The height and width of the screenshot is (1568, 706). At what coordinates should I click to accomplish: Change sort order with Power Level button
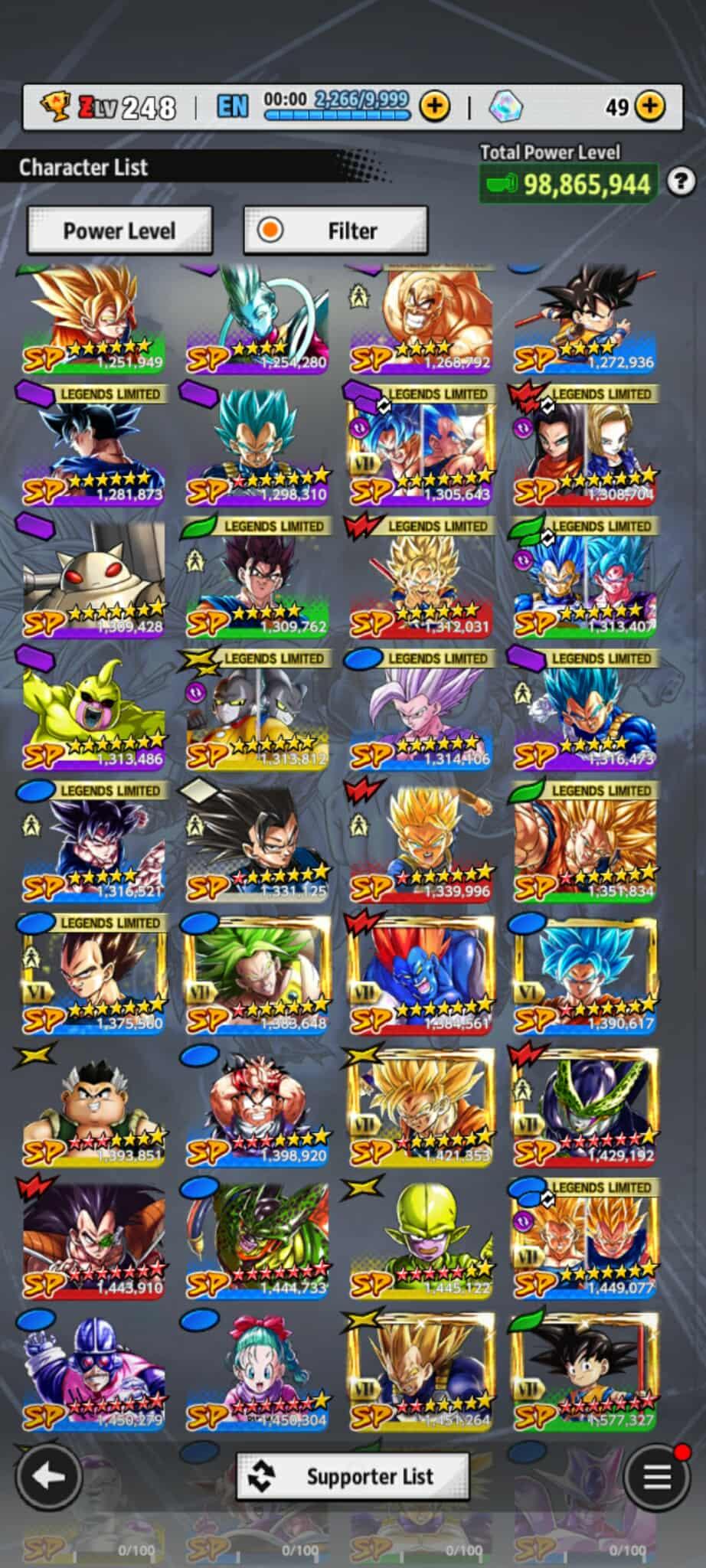coord(119,230)
